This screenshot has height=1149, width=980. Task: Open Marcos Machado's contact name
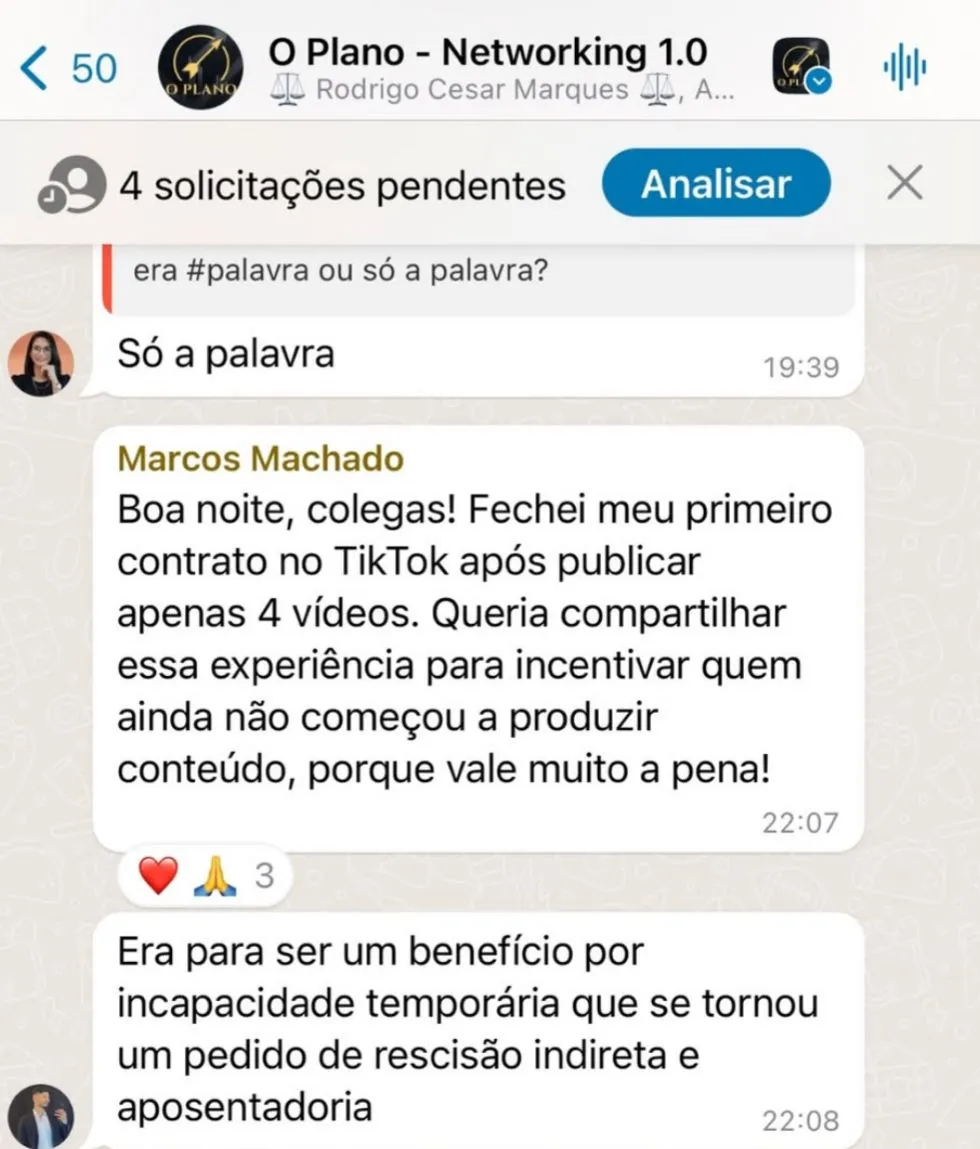pyautogui.click(x=261, y=459)
